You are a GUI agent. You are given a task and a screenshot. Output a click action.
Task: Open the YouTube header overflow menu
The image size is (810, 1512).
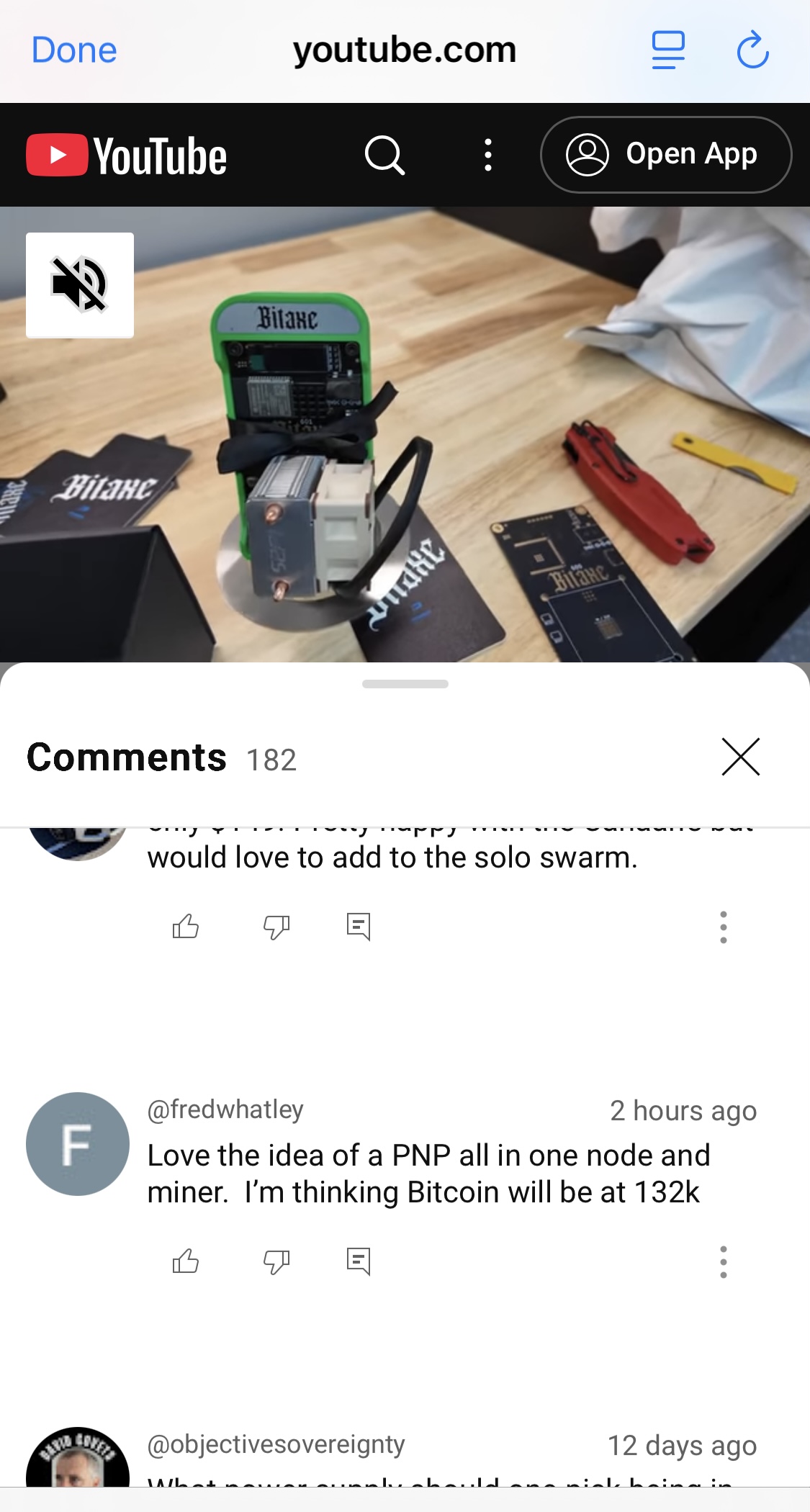[x=488, y=155]
